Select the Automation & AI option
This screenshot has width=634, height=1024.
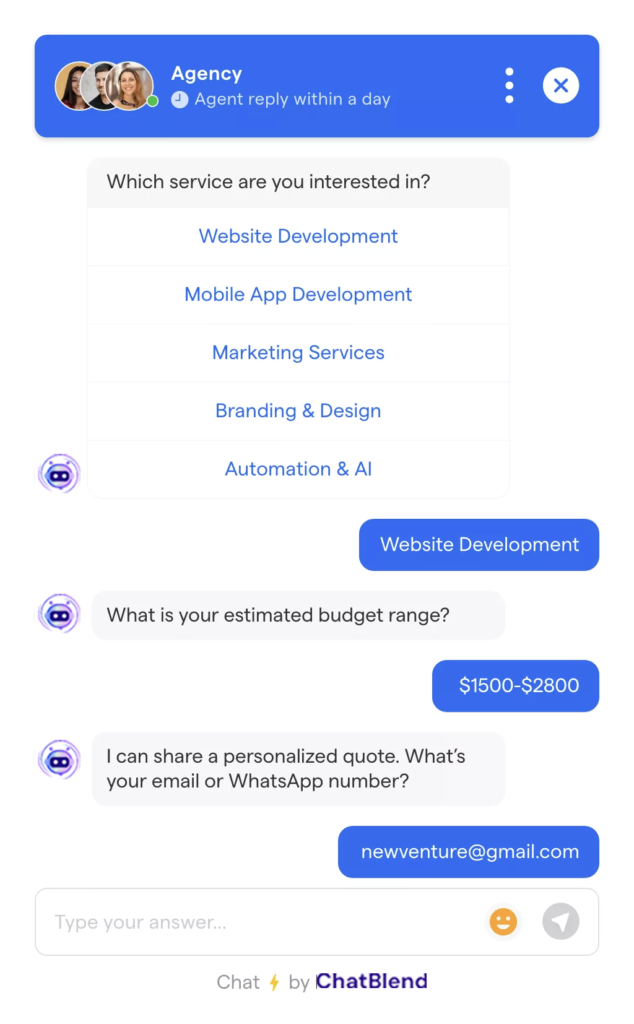(x=298, y=469)
